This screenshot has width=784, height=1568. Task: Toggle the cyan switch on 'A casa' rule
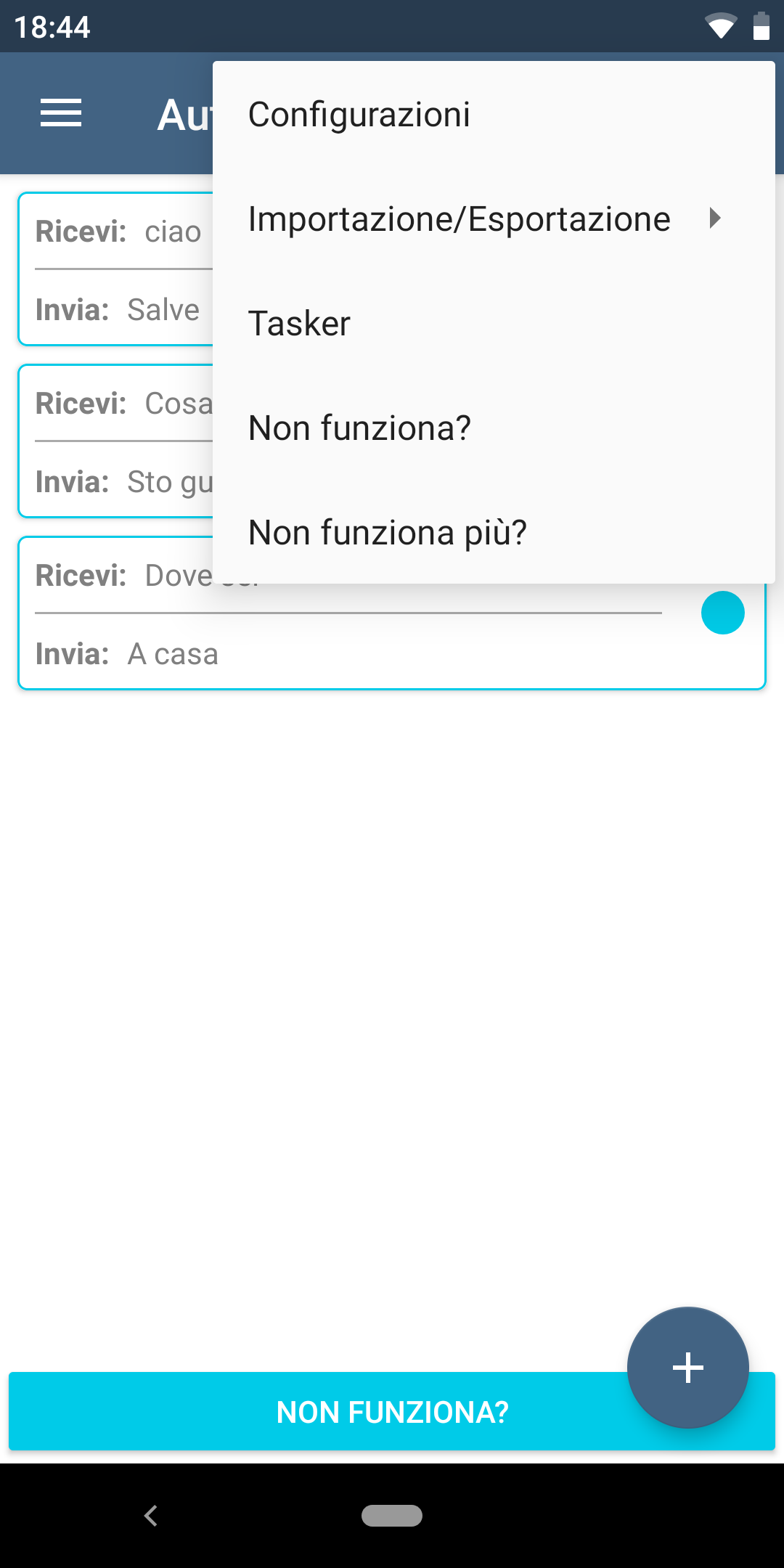click(x=723, y=613)
